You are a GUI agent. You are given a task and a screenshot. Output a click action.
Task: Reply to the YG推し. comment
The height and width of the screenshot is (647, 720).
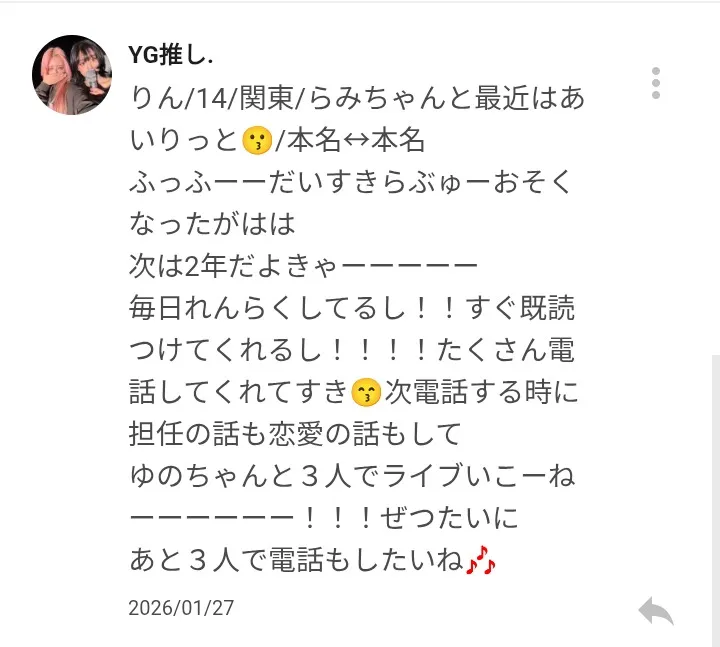click(655, 611)
